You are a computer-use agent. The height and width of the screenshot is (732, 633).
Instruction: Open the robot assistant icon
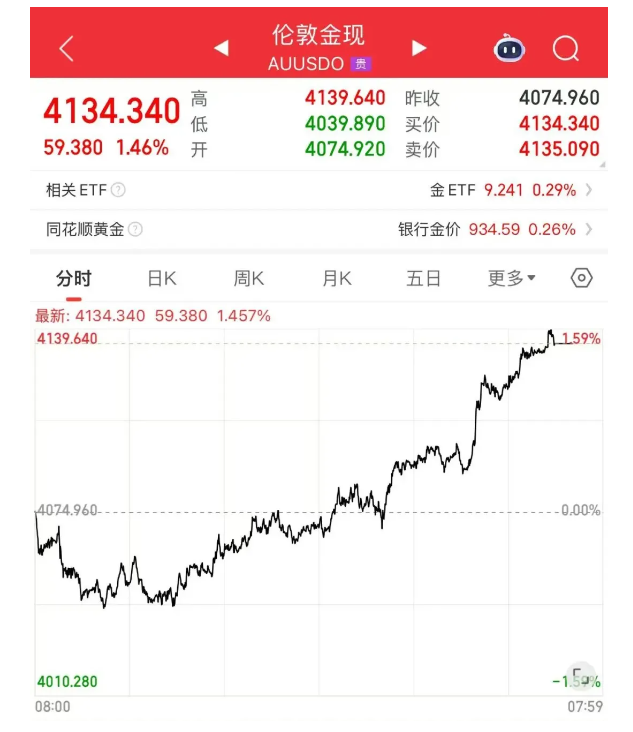(x=509, y=48)
